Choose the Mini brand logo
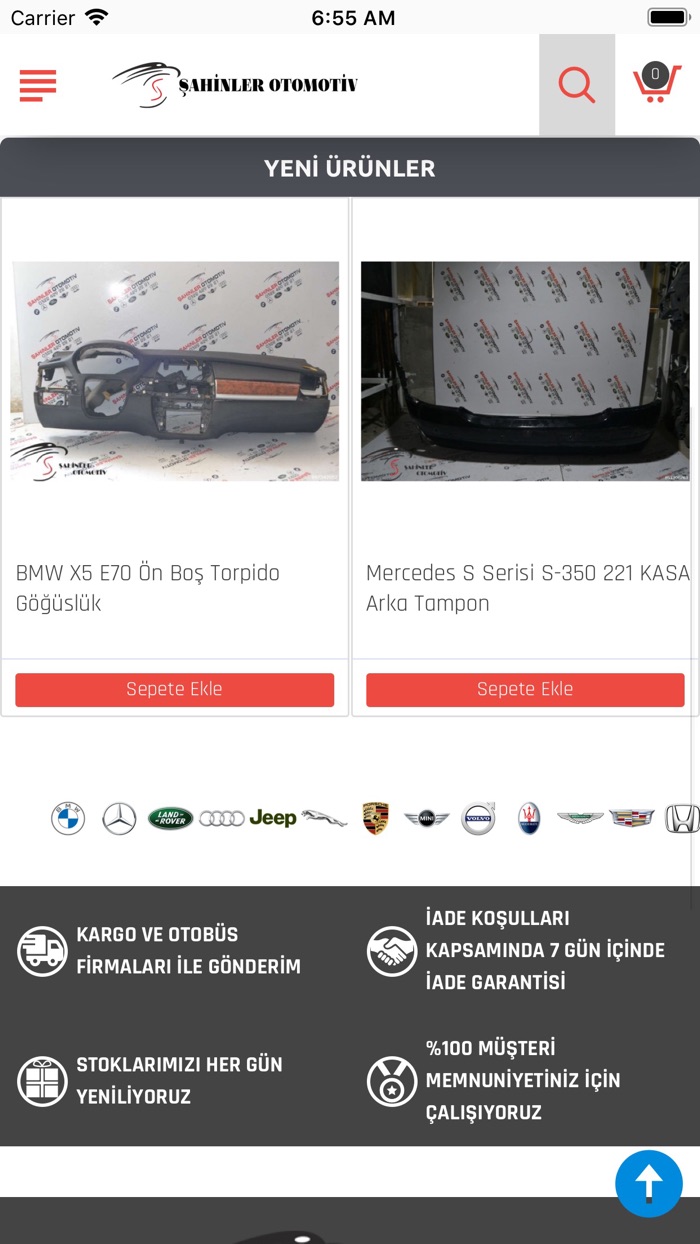Viewport: 700px width, 1244px height. pyautogui.click(x=427, y=818)
